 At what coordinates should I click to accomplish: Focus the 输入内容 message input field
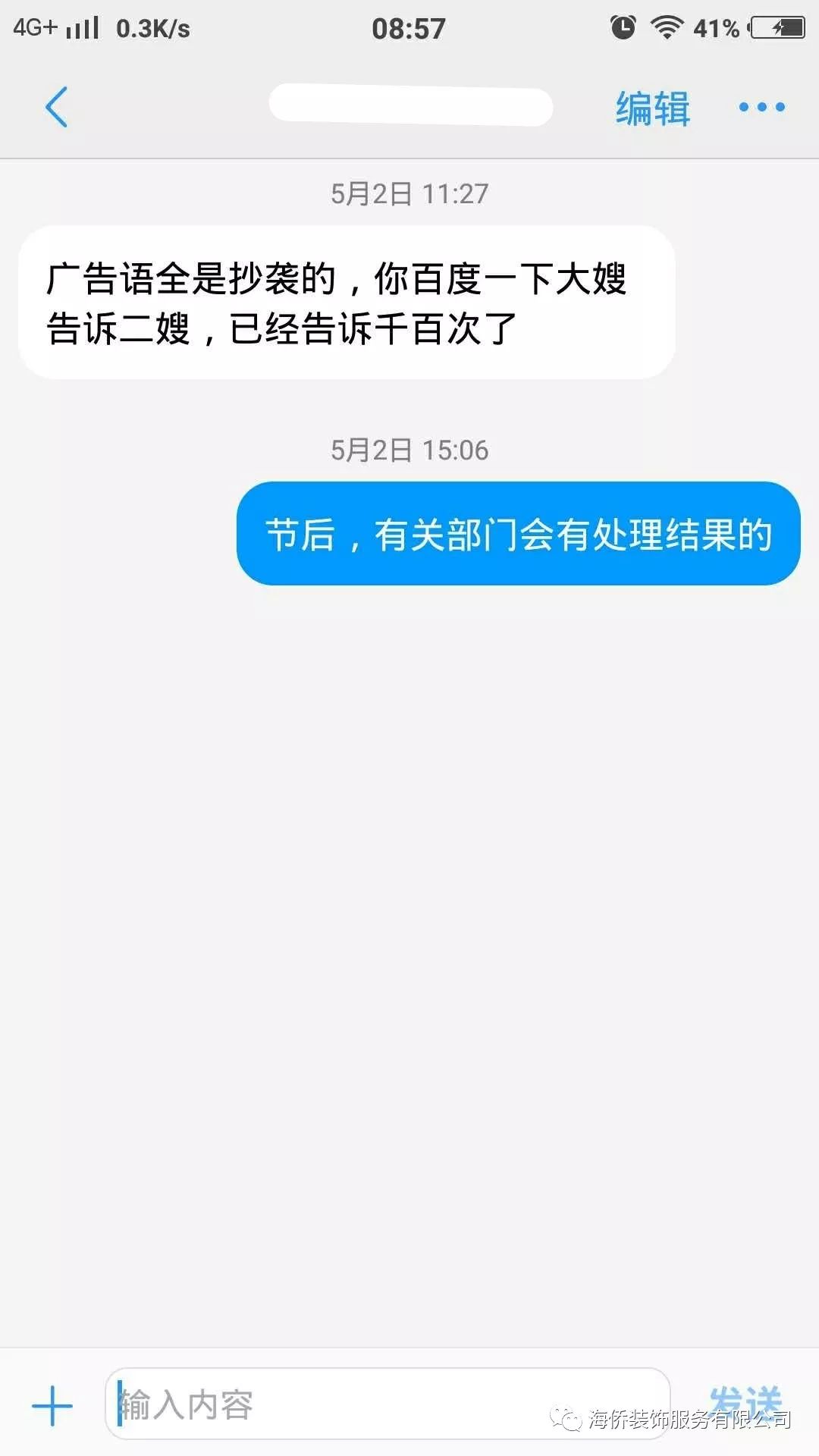(x=387, y=1404)
